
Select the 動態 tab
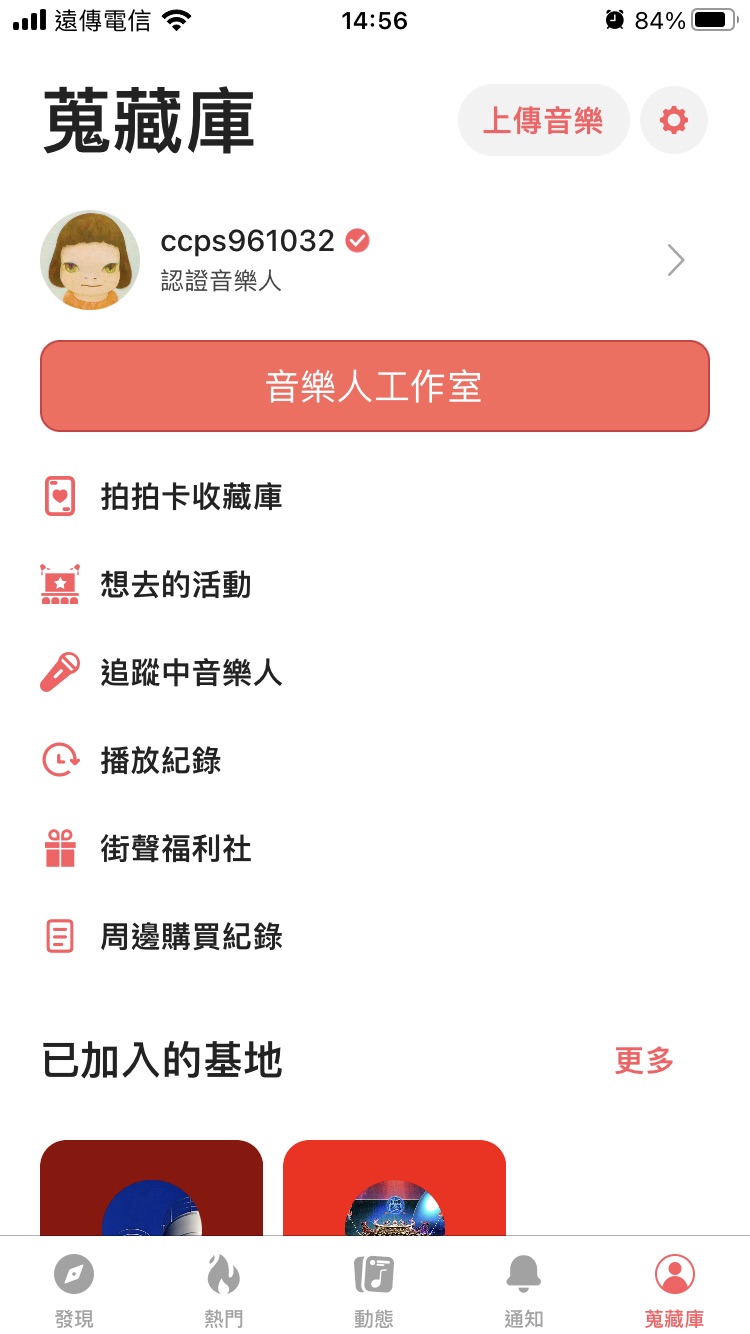[x=374, y=1290]
